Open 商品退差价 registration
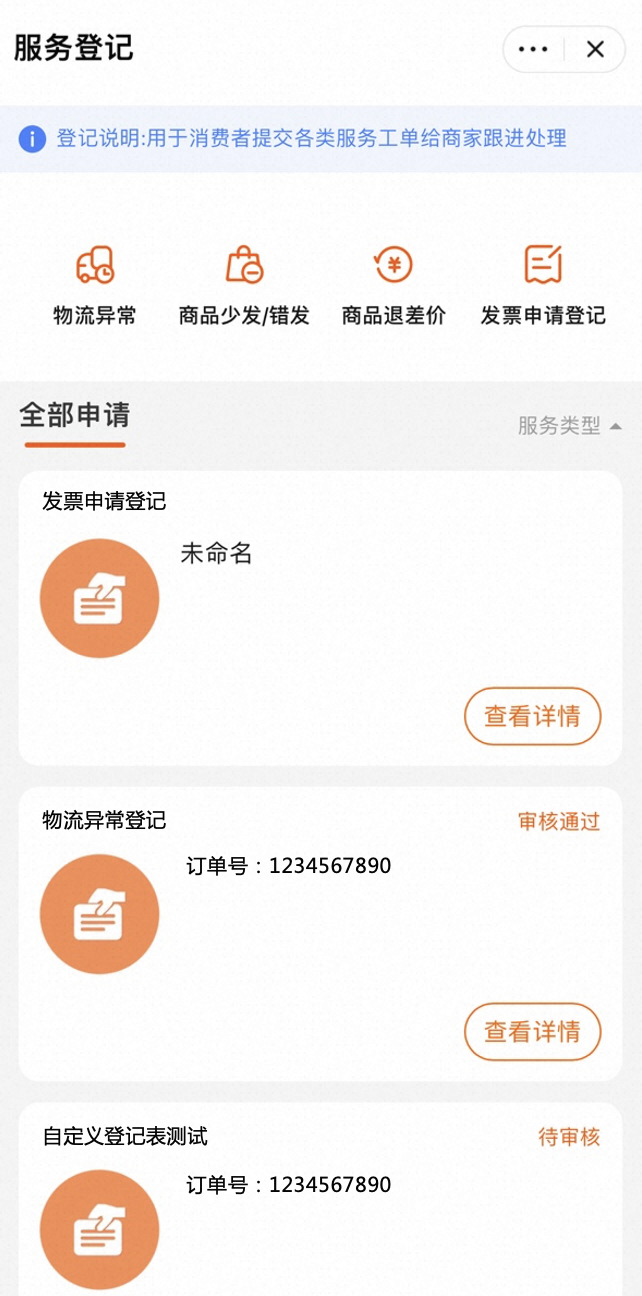This screenshot has height=1296, width=642. tap(393, 285)
